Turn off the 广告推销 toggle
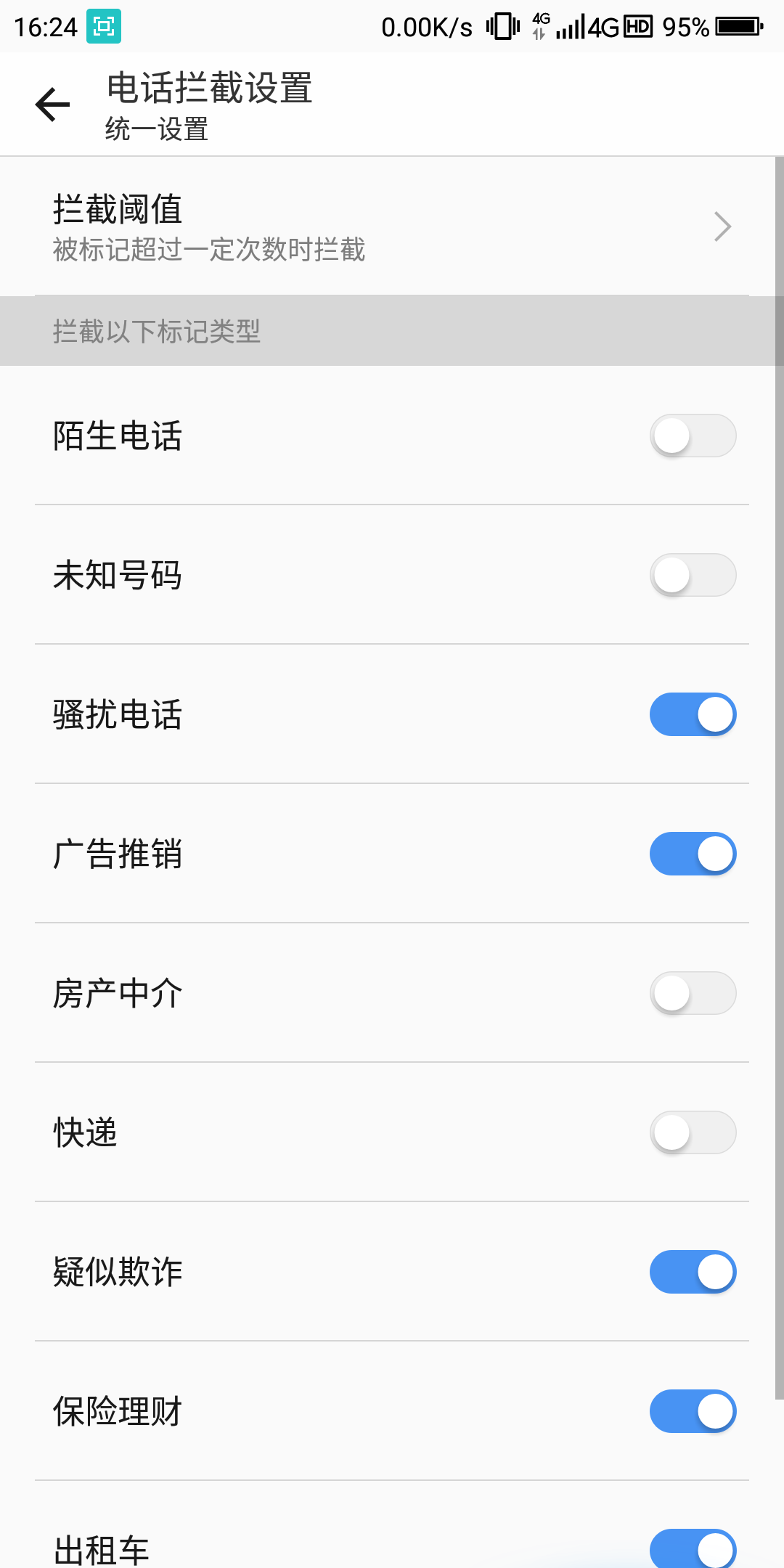This screenshot has width=784, height=1568. [x=693, y=854]
